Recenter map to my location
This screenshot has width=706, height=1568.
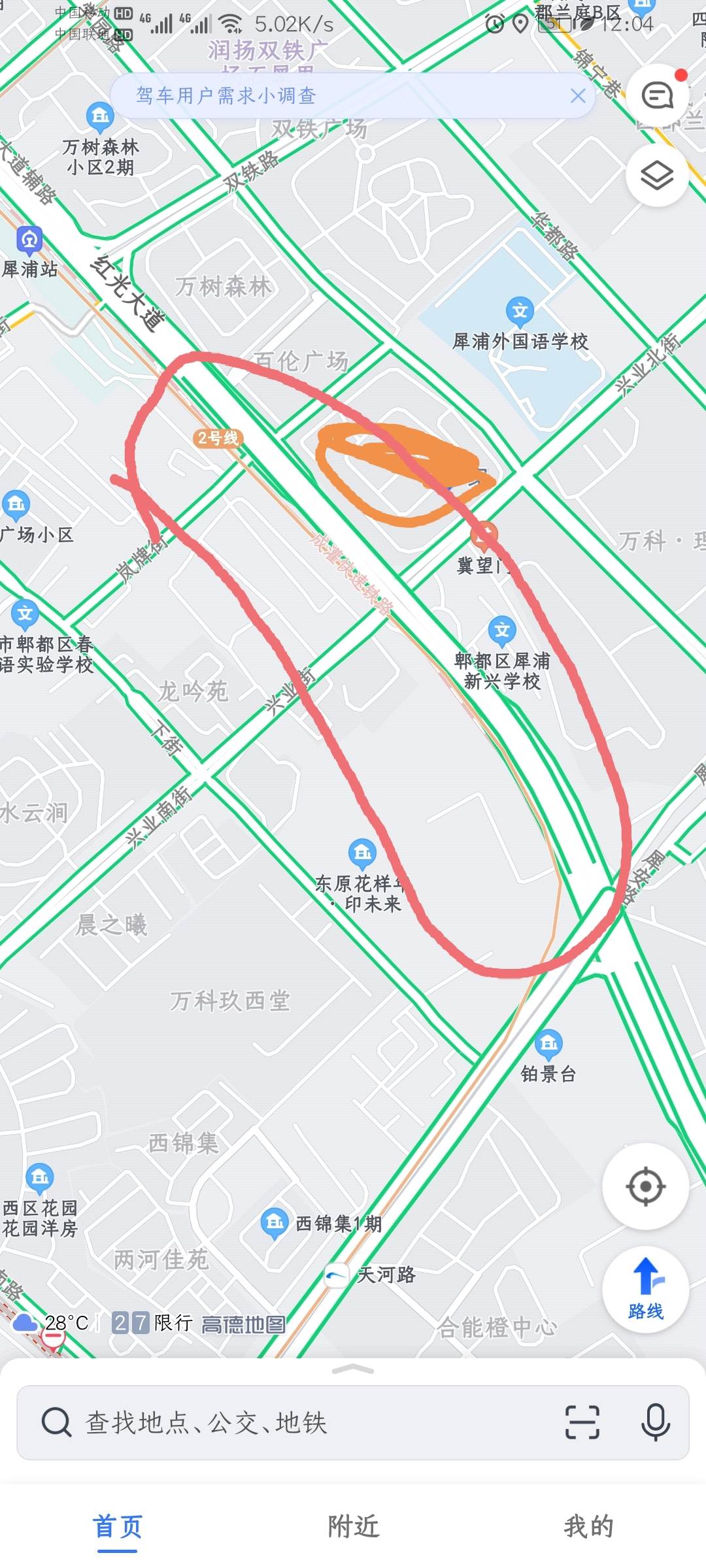645,1186
